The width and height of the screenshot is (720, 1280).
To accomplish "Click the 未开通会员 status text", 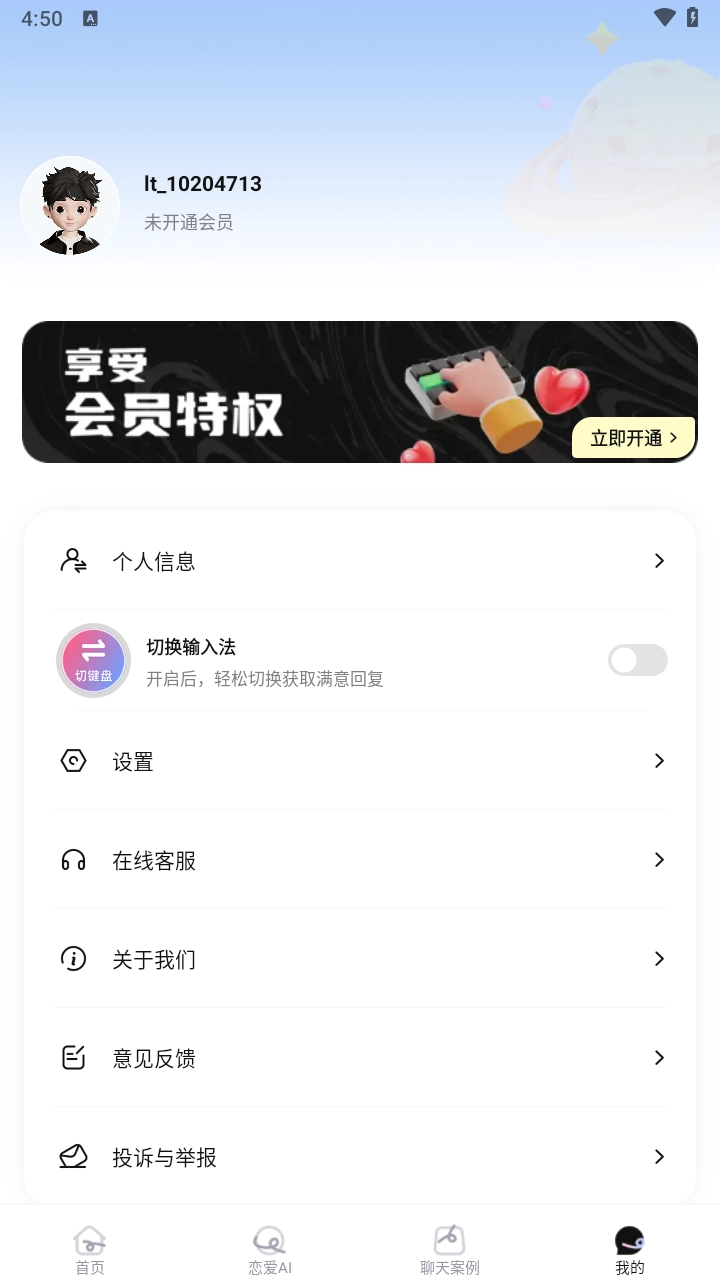I will click(189, 222).
